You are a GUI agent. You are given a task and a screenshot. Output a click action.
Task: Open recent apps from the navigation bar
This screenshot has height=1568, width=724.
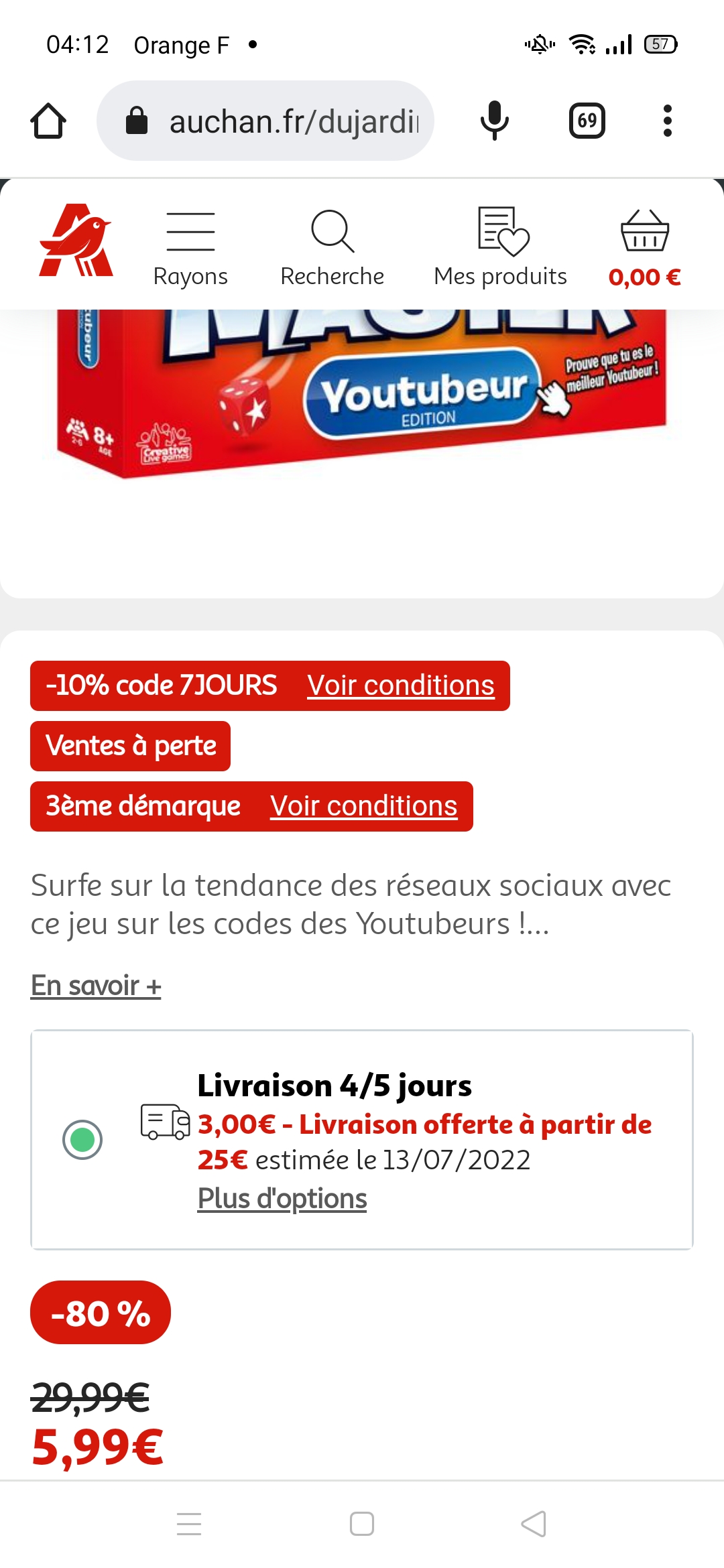[x=189, y=1524]
